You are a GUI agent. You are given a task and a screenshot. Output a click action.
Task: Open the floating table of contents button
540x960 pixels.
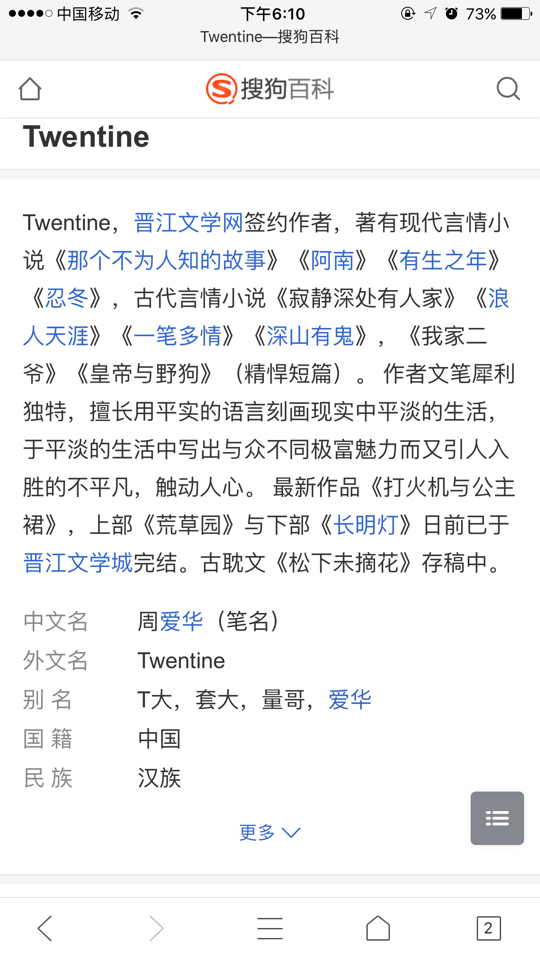coord(497,819)
